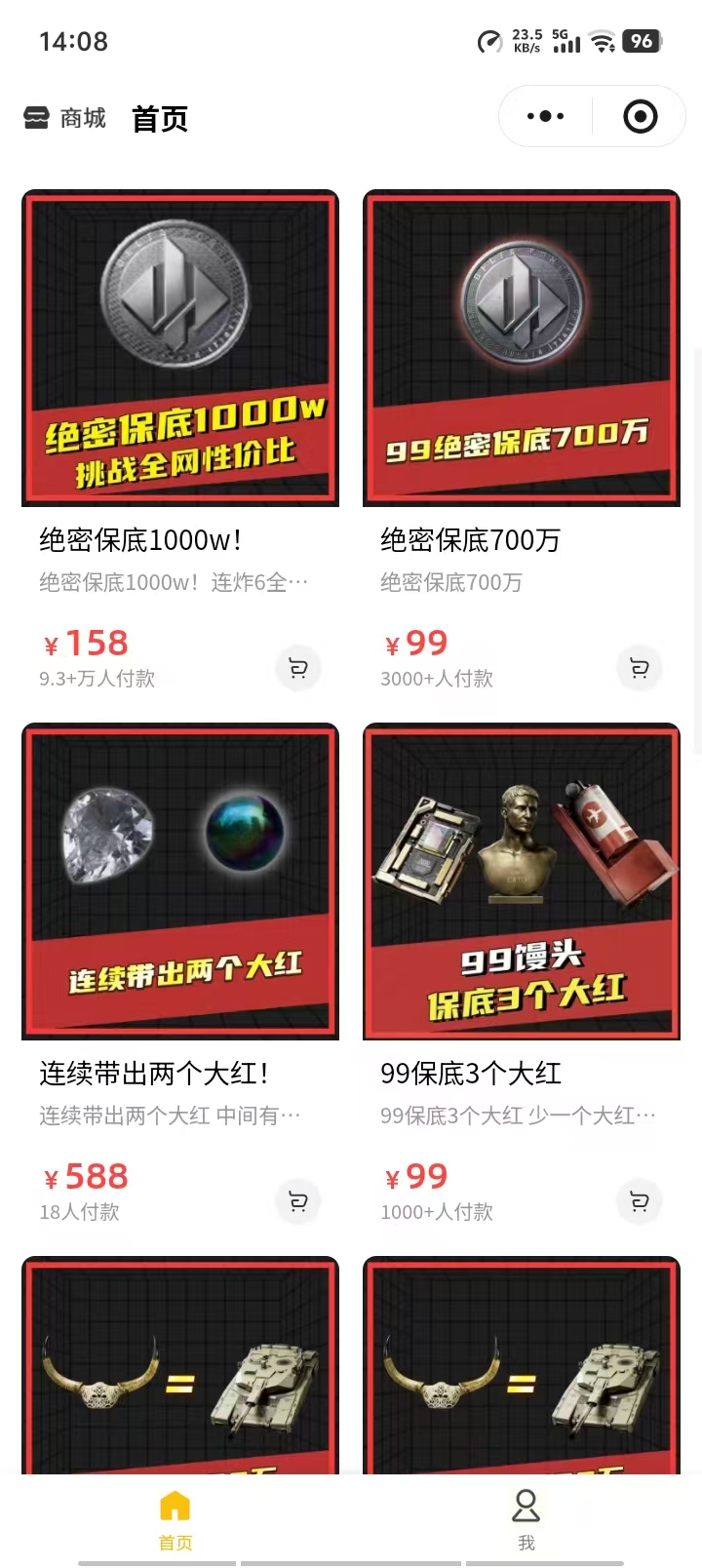Switch to the 我 profile tab
The image size is (702, 1568).
[x=526, y=1519]
